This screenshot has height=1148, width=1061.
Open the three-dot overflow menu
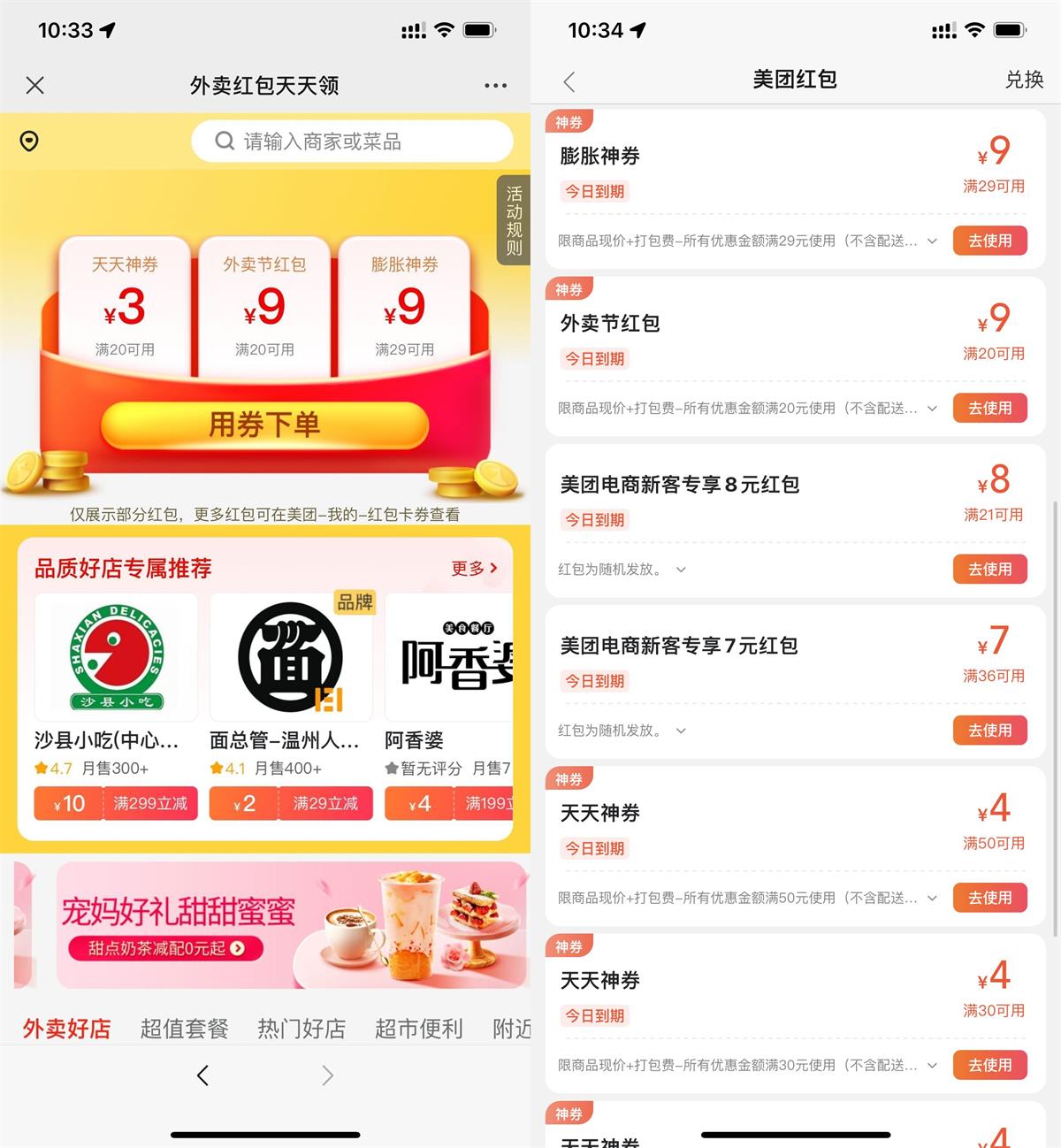[495, 86]
